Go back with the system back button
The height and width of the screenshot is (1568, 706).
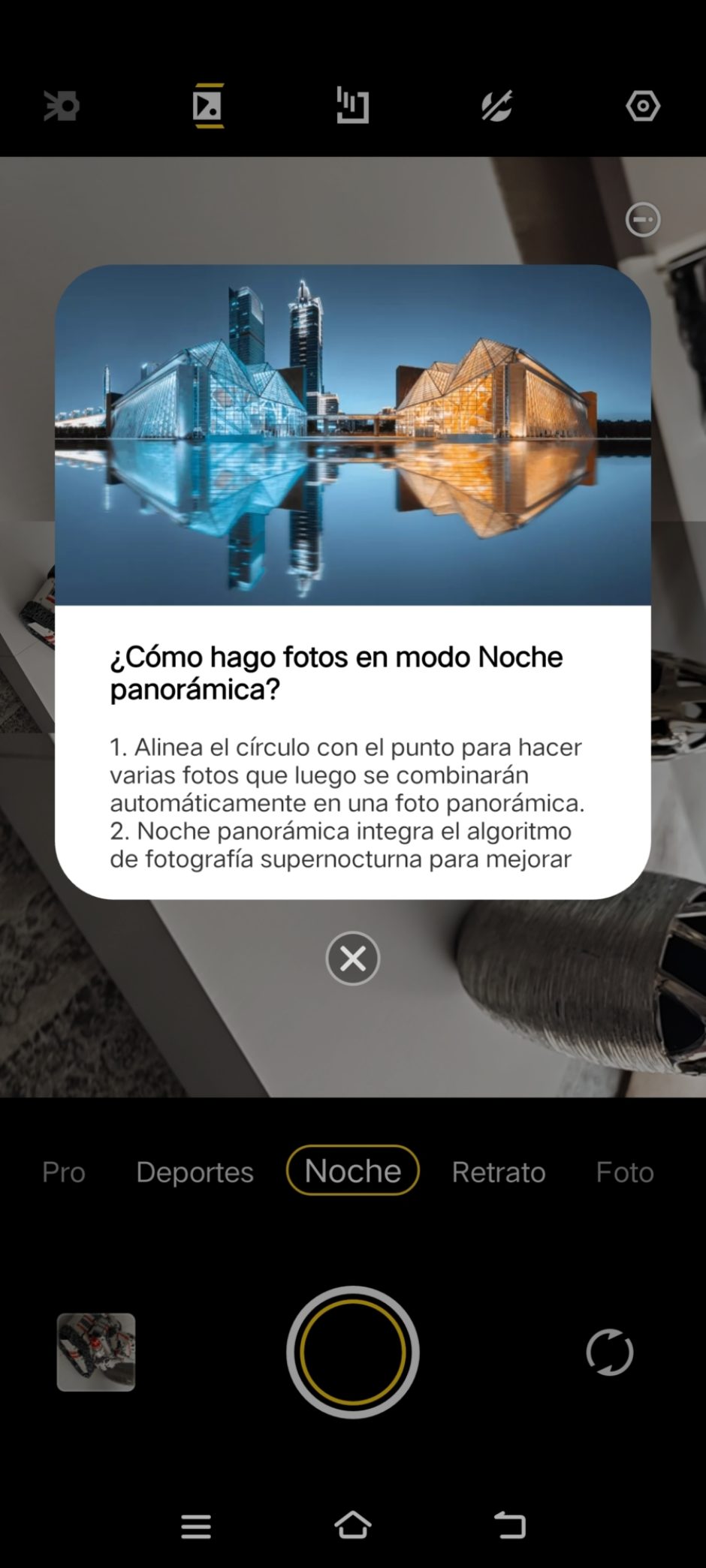[x=510, y=1525]
